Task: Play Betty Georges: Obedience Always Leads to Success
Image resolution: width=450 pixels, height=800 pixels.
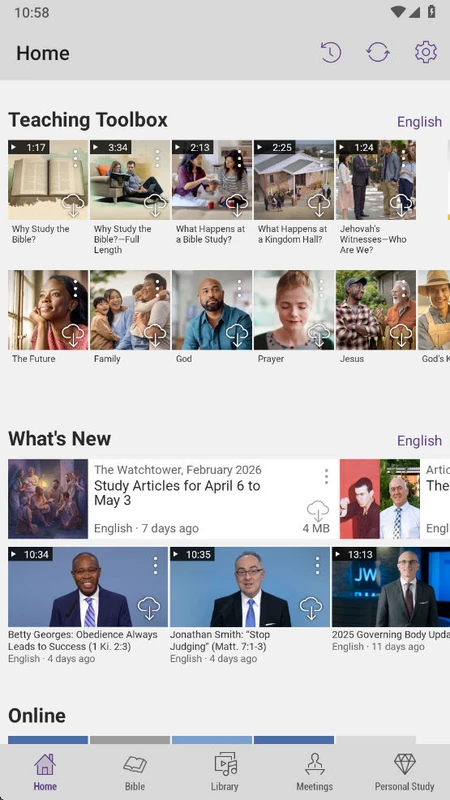Action: [x=88, y=587]
